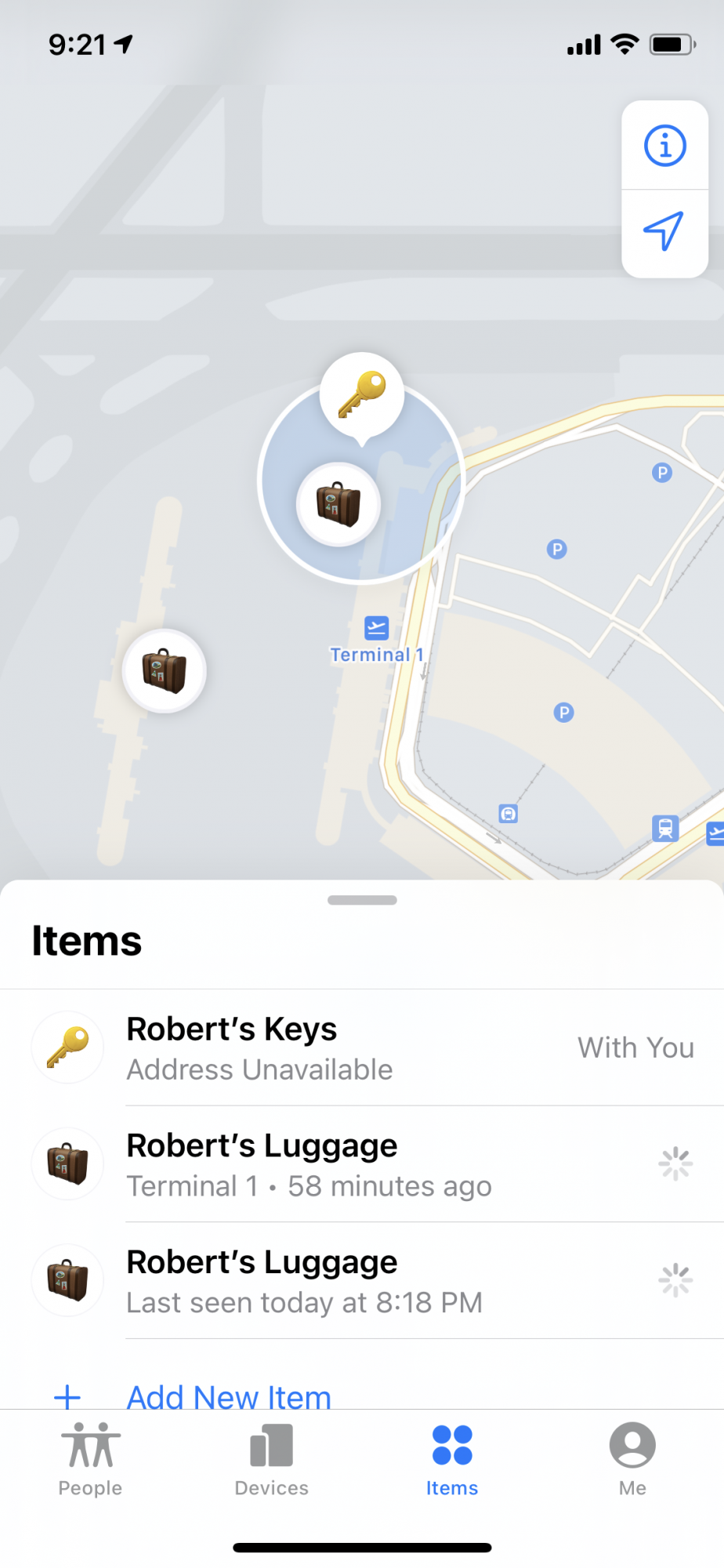724x1568 pixels.
Task: Switch to the Devices tab
Action: [271, 1458]
